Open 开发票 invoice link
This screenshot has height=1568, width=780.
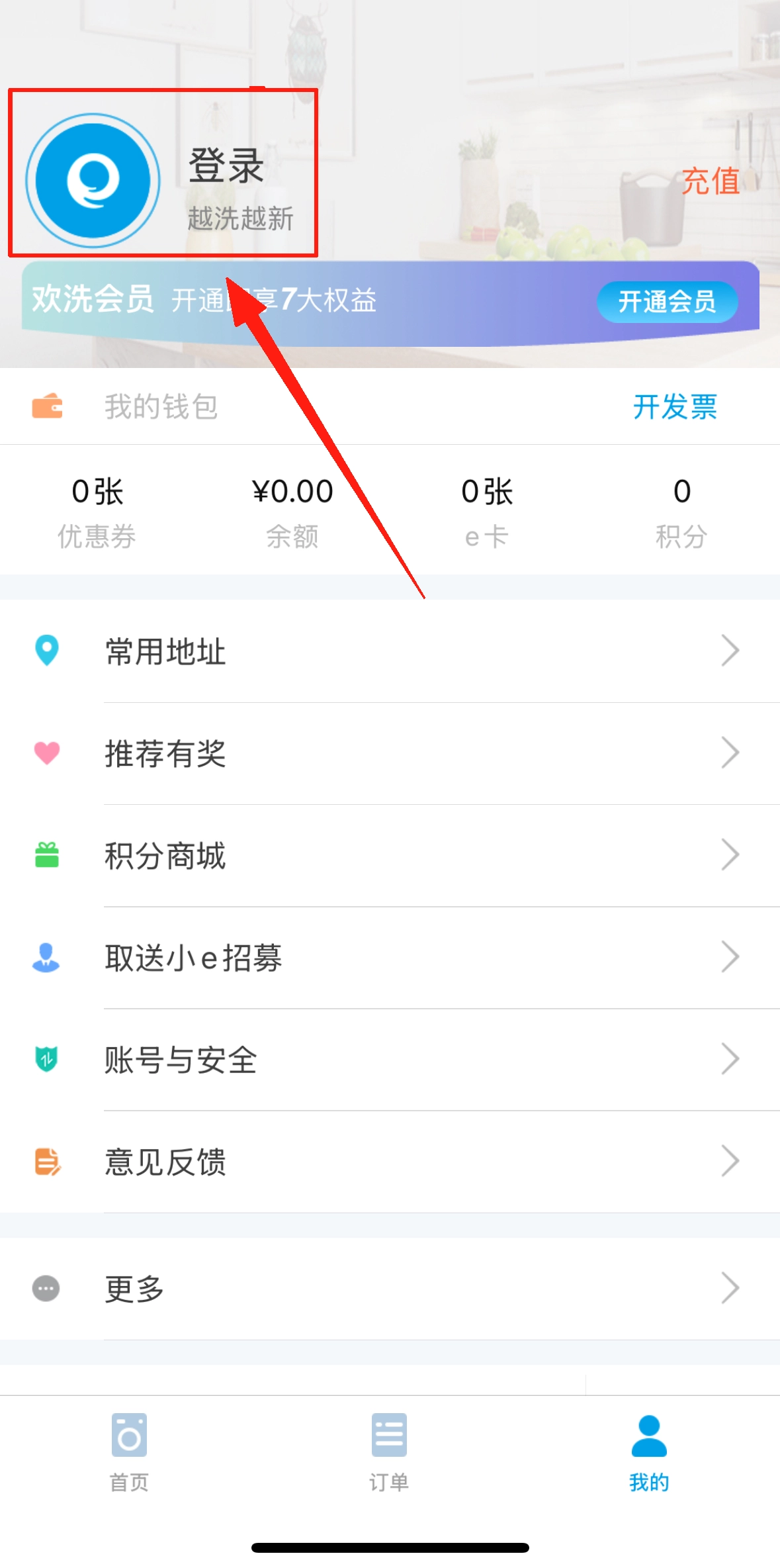point(675,406)
